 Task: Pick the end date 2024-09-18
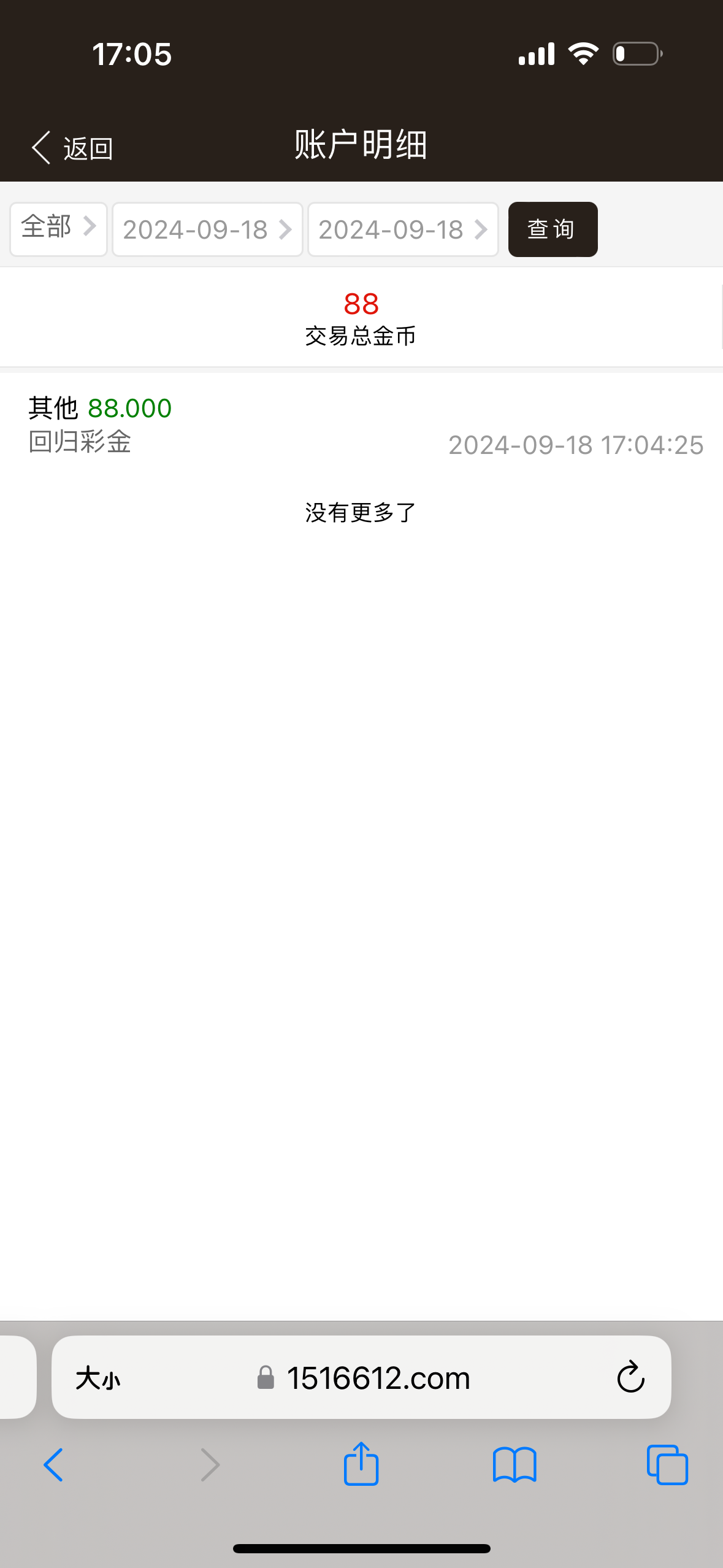tap(403, 229)
